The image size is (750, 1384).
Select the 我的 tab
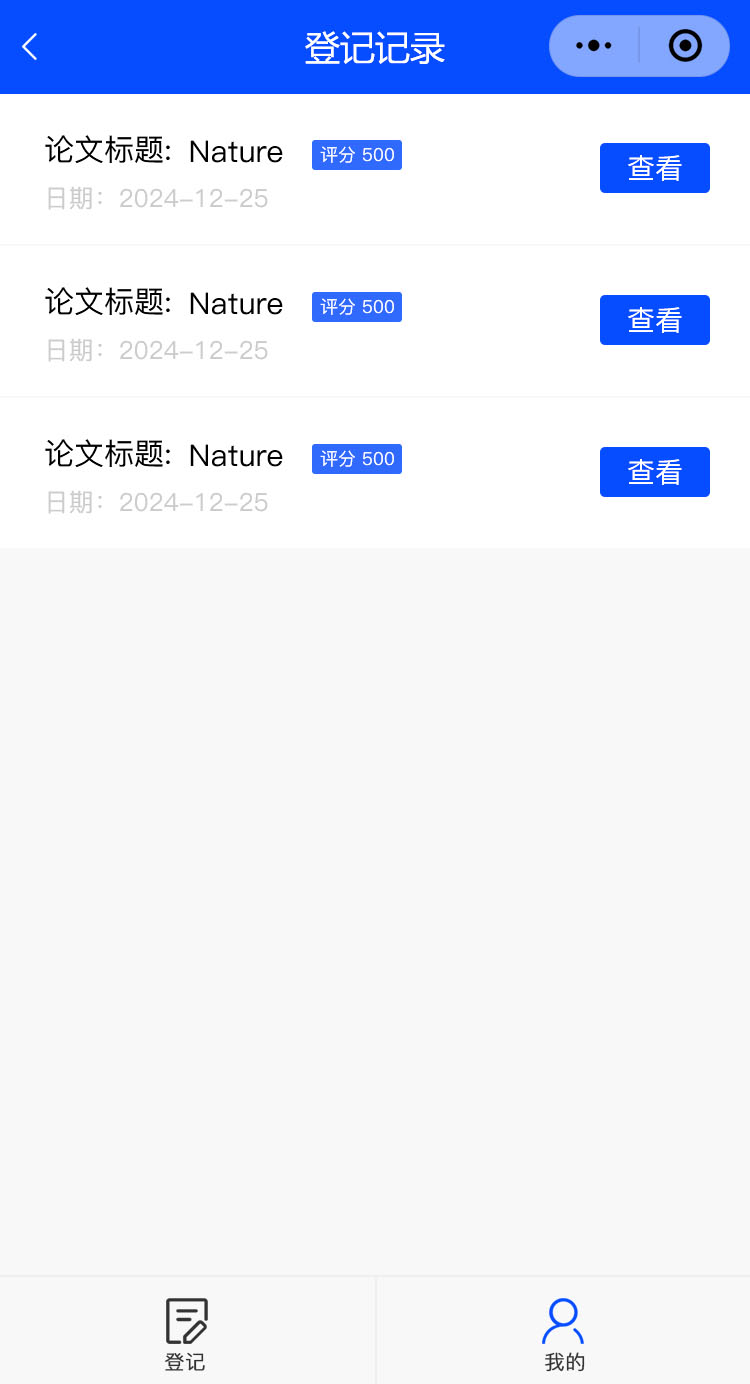tap(564, 1332)
